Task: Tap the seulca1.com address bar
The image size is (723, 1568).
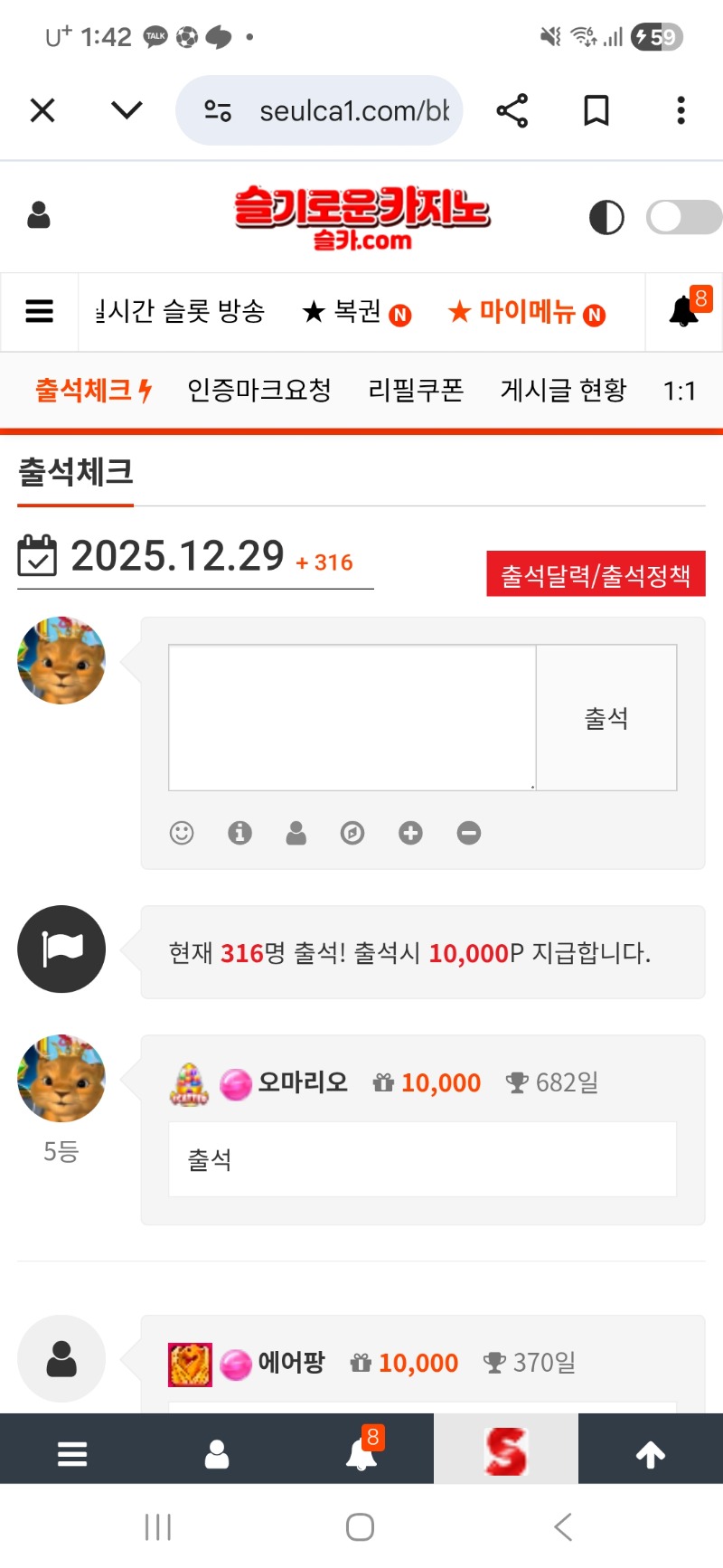Action: (352, 110)
